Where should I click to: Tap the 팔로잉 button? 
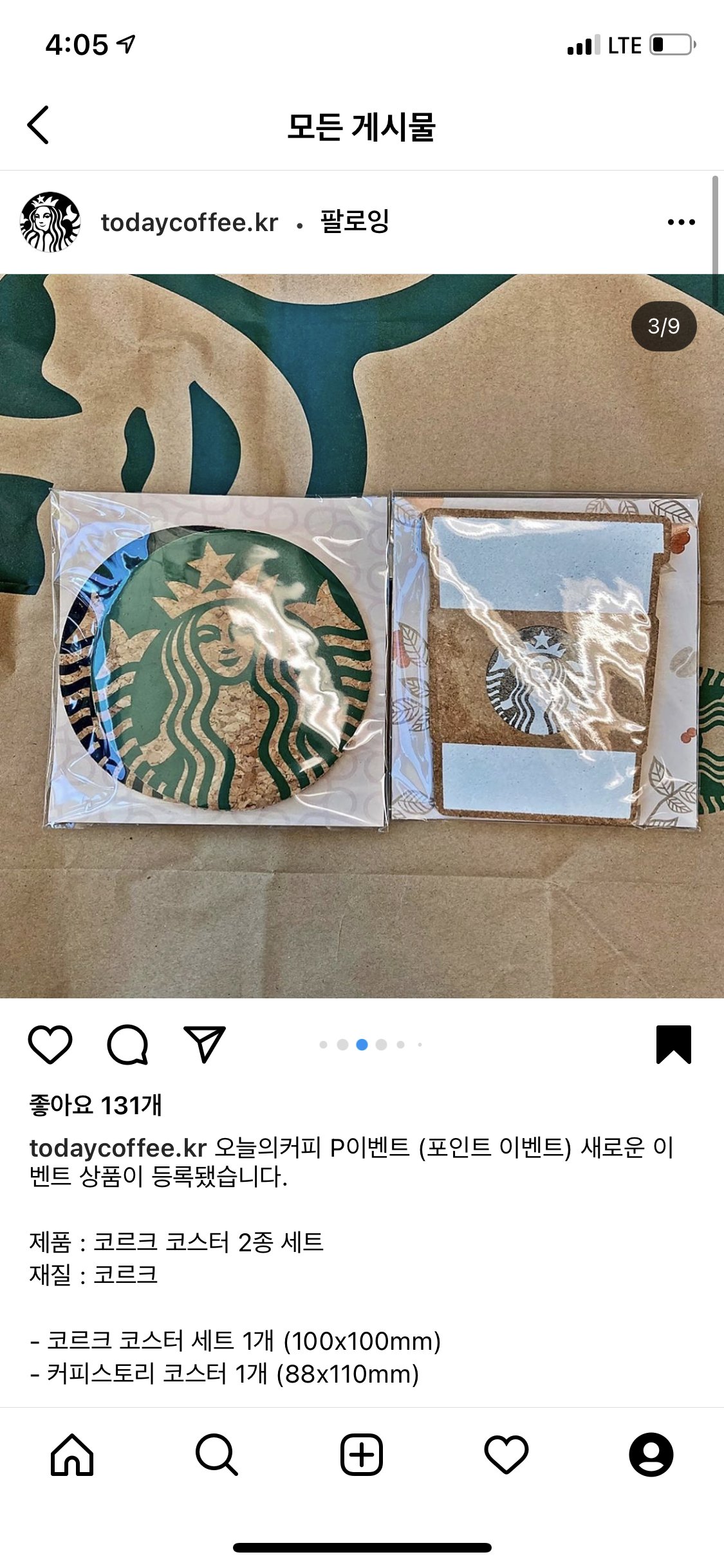(355, 222)
